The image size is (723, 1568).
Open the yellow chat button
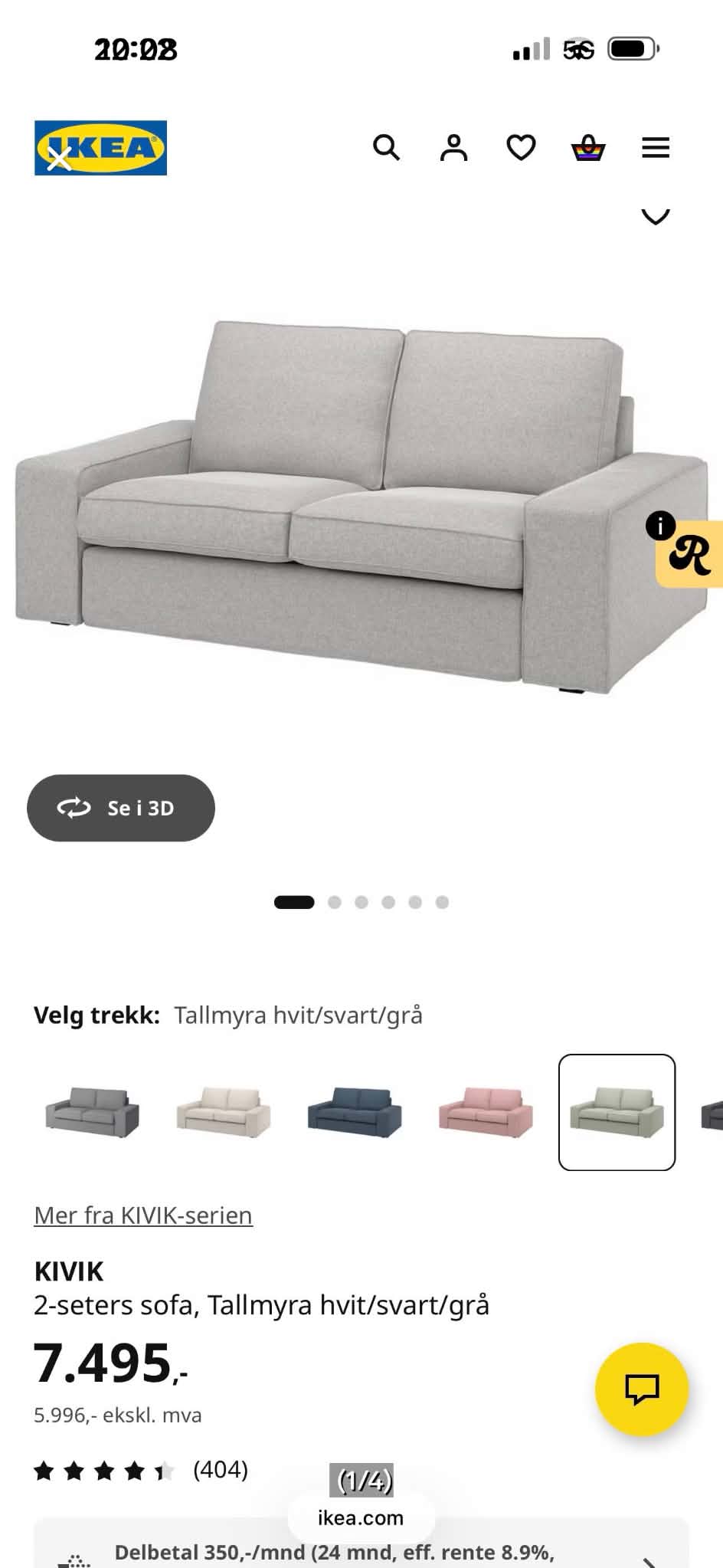coord(642,1389)
